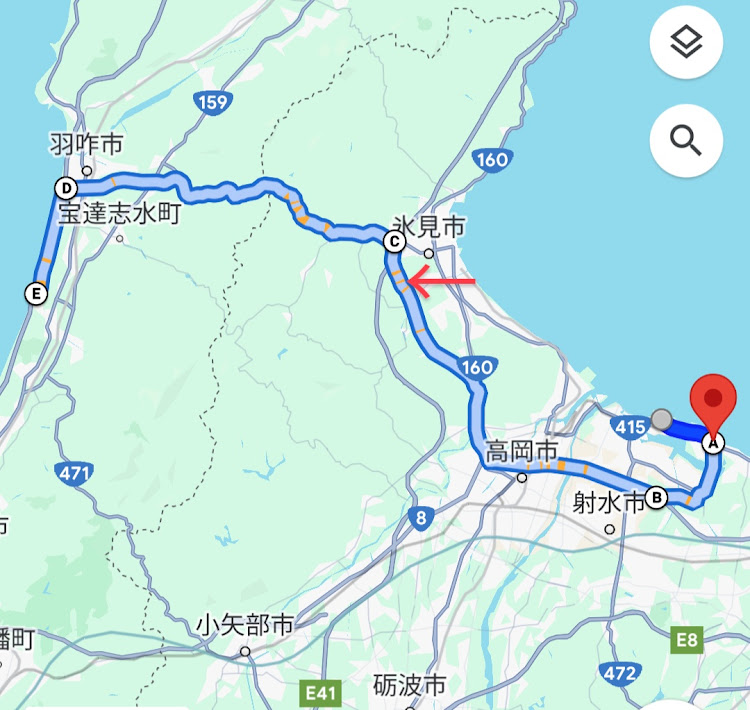Select waypoint marker B near 射水市

pyautogui.click(x=656, y=497)
